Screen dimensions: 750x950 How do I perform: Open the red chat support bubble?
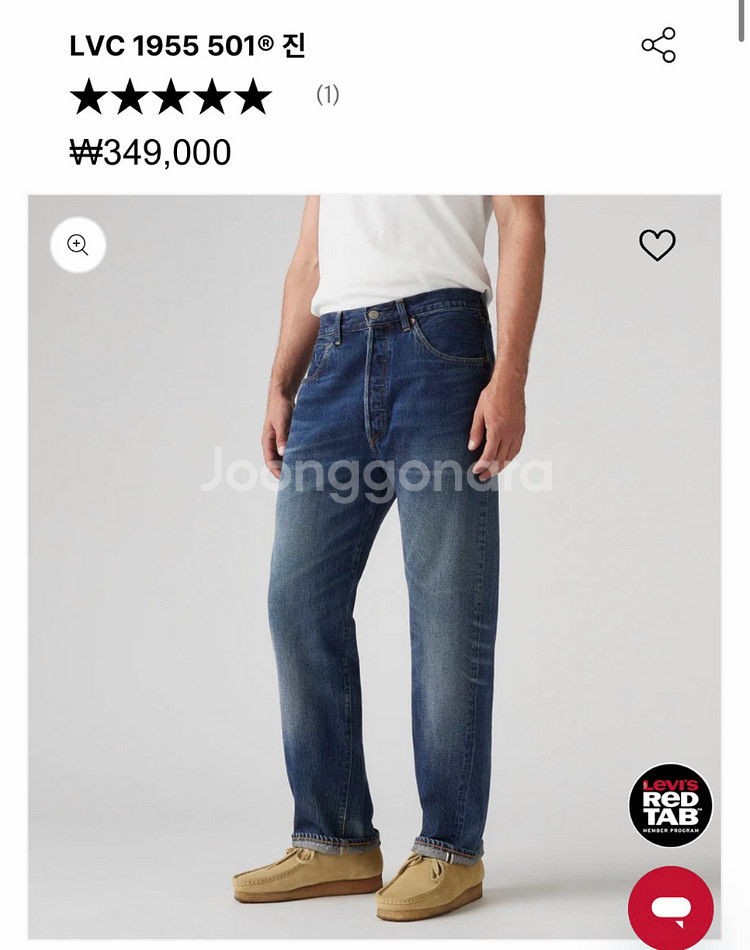pos(671,908)
